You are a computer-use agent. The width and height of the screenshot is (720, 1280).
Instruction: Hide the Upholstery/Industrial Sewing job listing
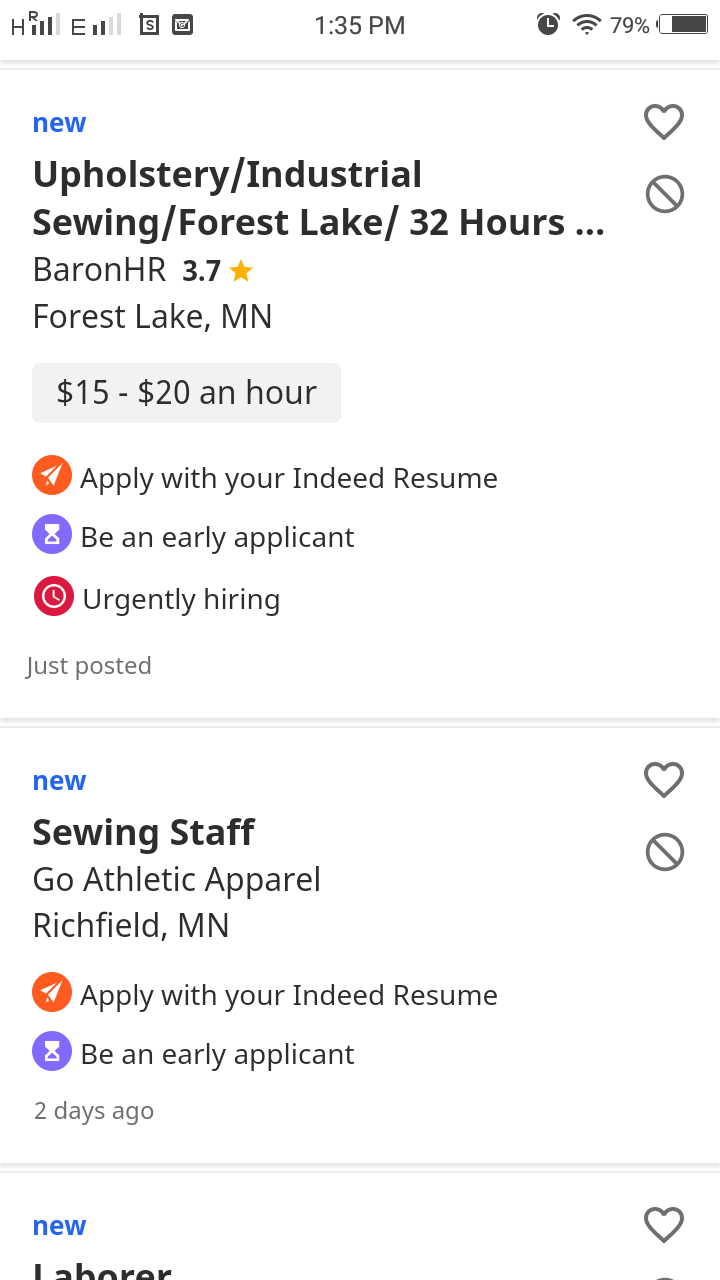click(664, 194)
